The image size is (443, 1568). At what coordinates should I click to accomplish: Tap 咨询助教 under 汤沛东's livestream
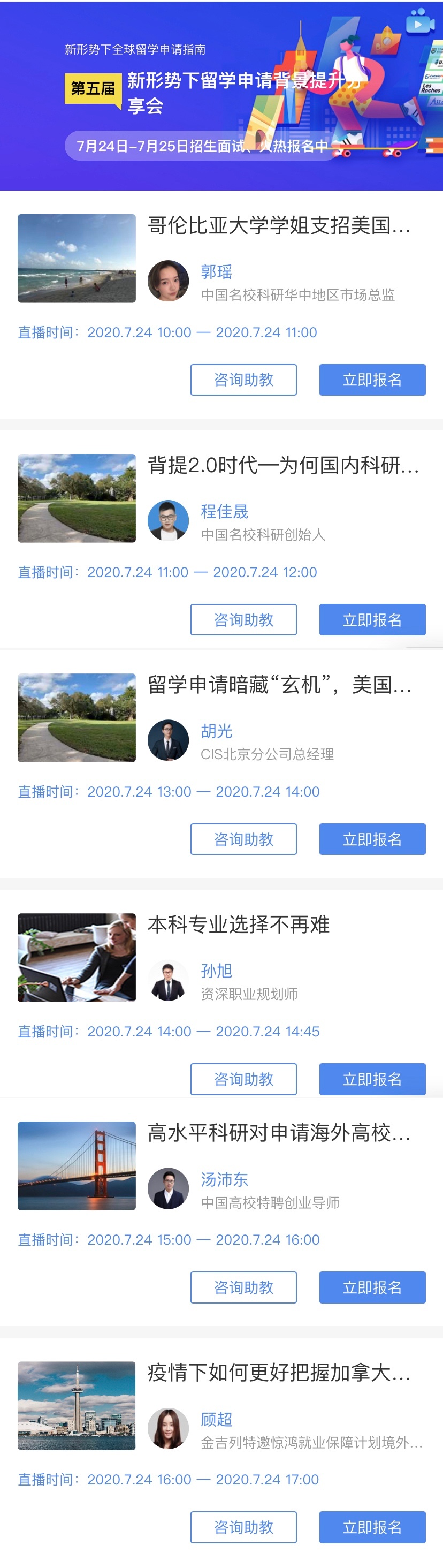pos(243,1287)
